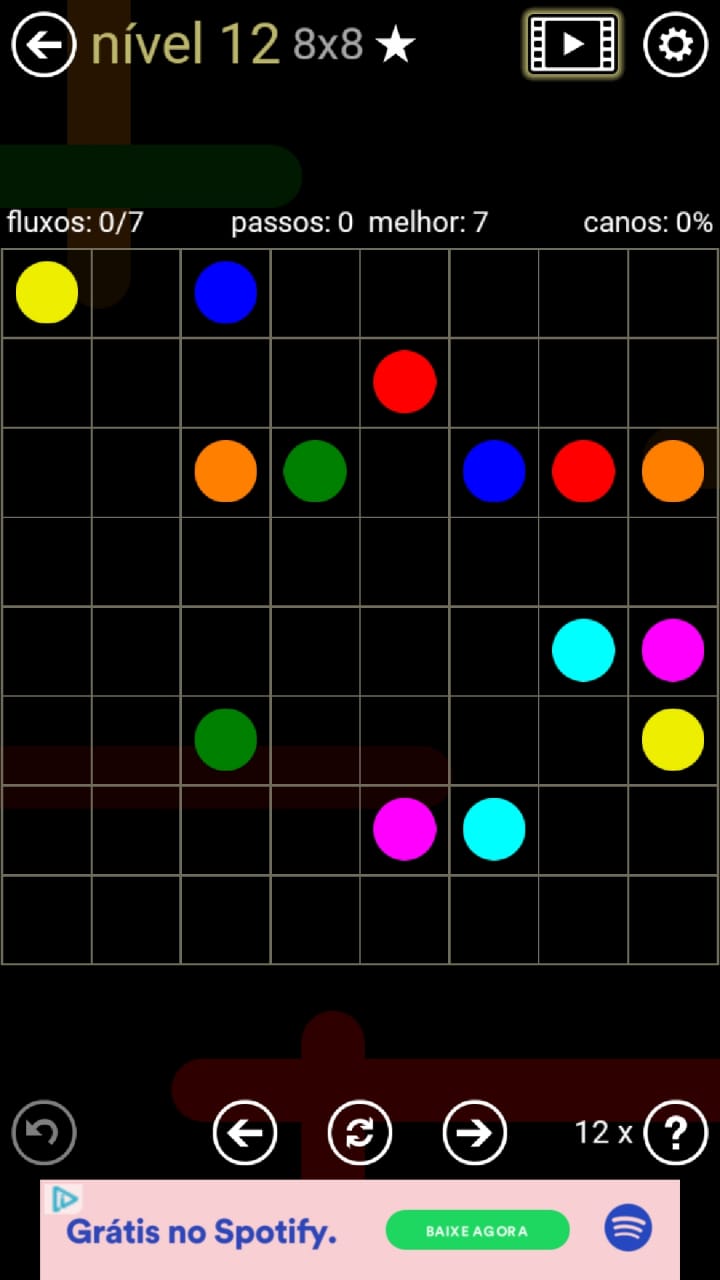Advance to the next level
This screenshot has width=720, height=1280.
474,1133
